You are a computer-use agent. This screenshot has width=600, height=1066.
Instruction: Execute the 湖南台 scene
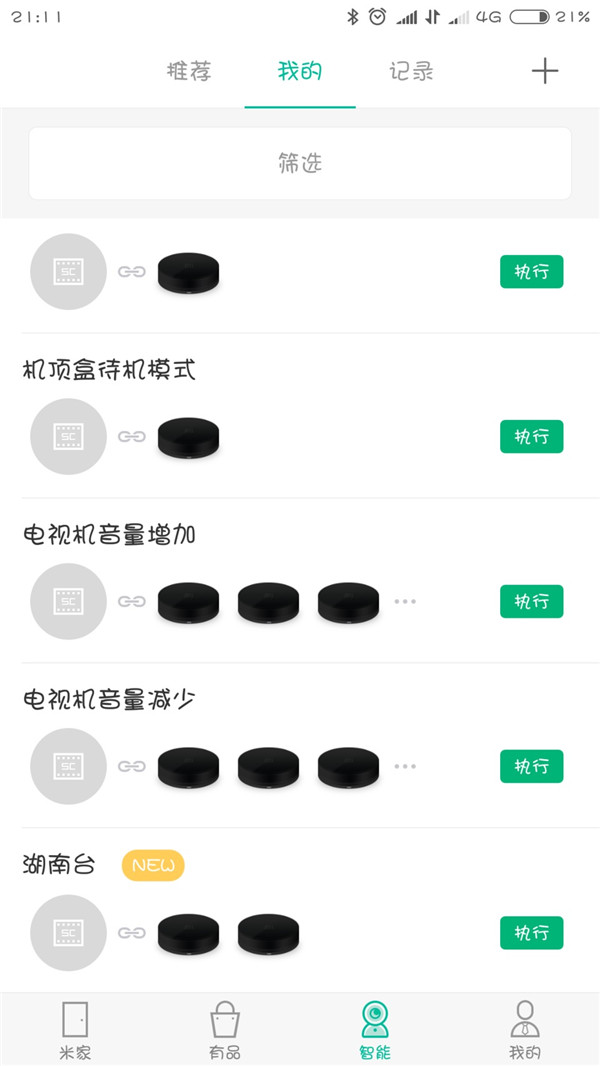(x=531, y=933)
